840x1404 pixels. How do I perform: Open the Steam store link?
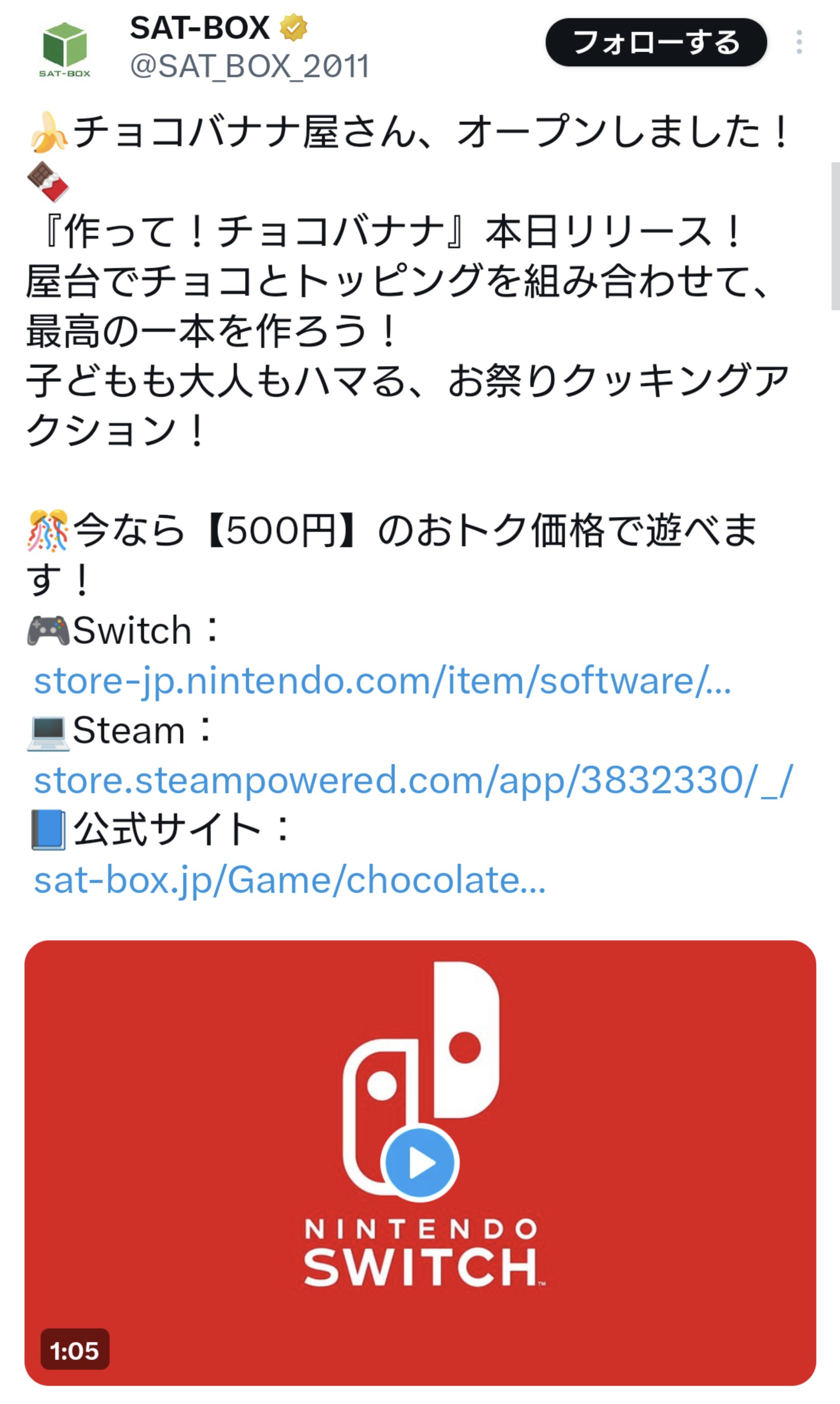point(413,780)
